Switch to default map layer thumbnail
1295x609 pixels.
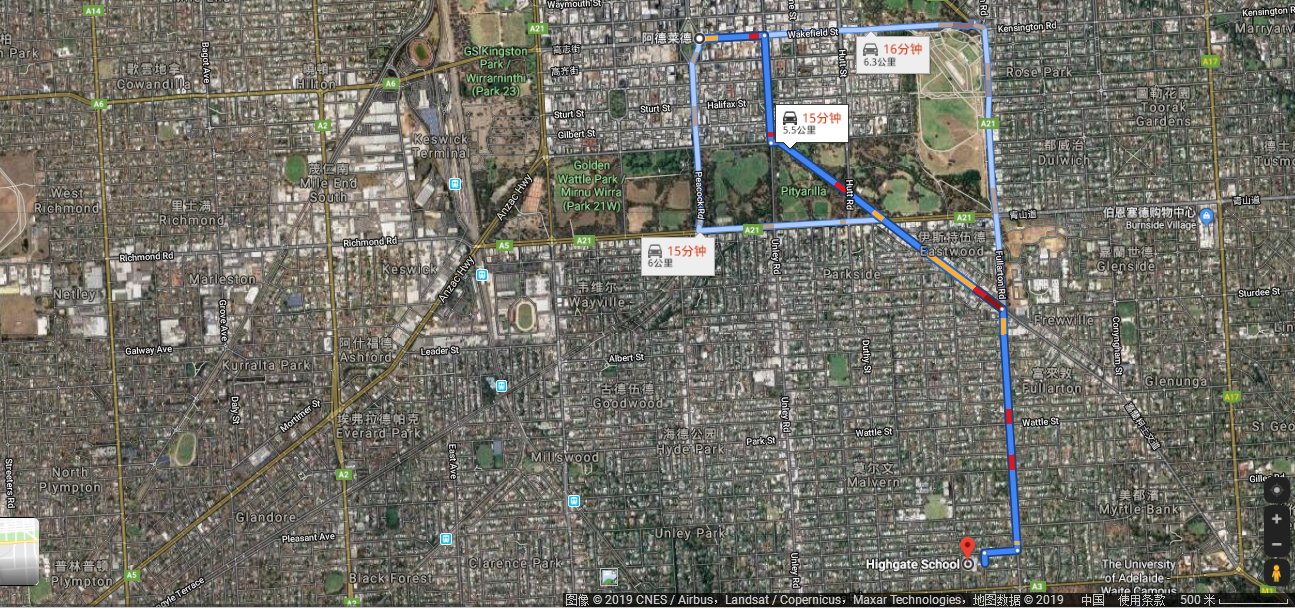click(x=19, y=551)
